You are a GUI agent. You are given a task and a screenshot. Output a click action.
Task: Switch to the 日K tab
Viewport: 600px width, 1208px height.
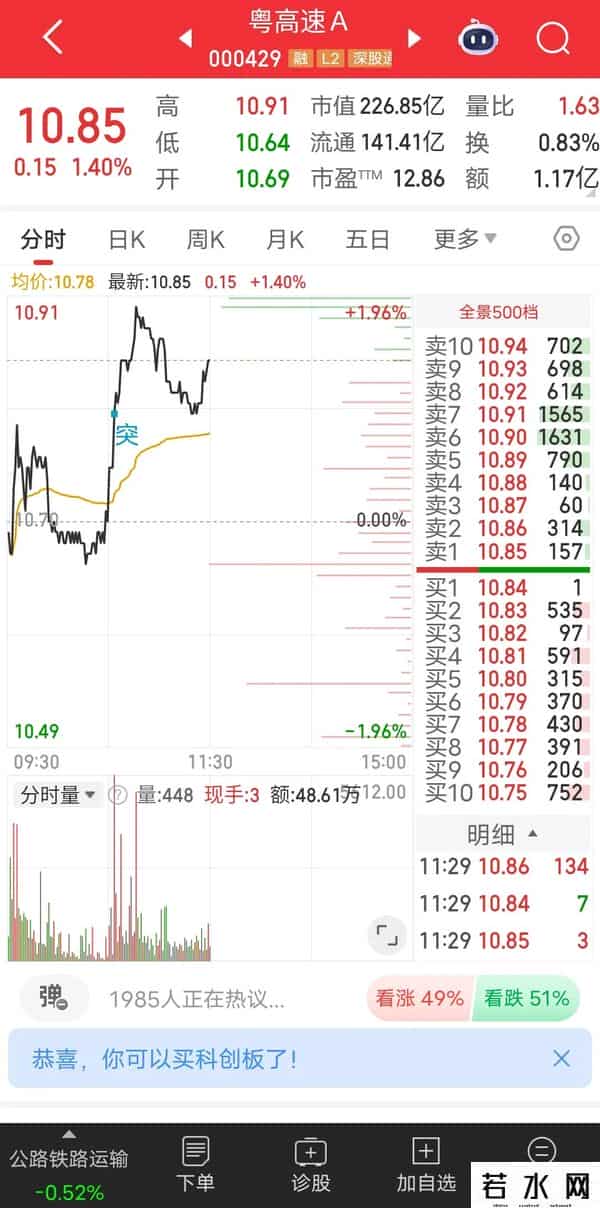pyautogui.click(x=127, y=240)
